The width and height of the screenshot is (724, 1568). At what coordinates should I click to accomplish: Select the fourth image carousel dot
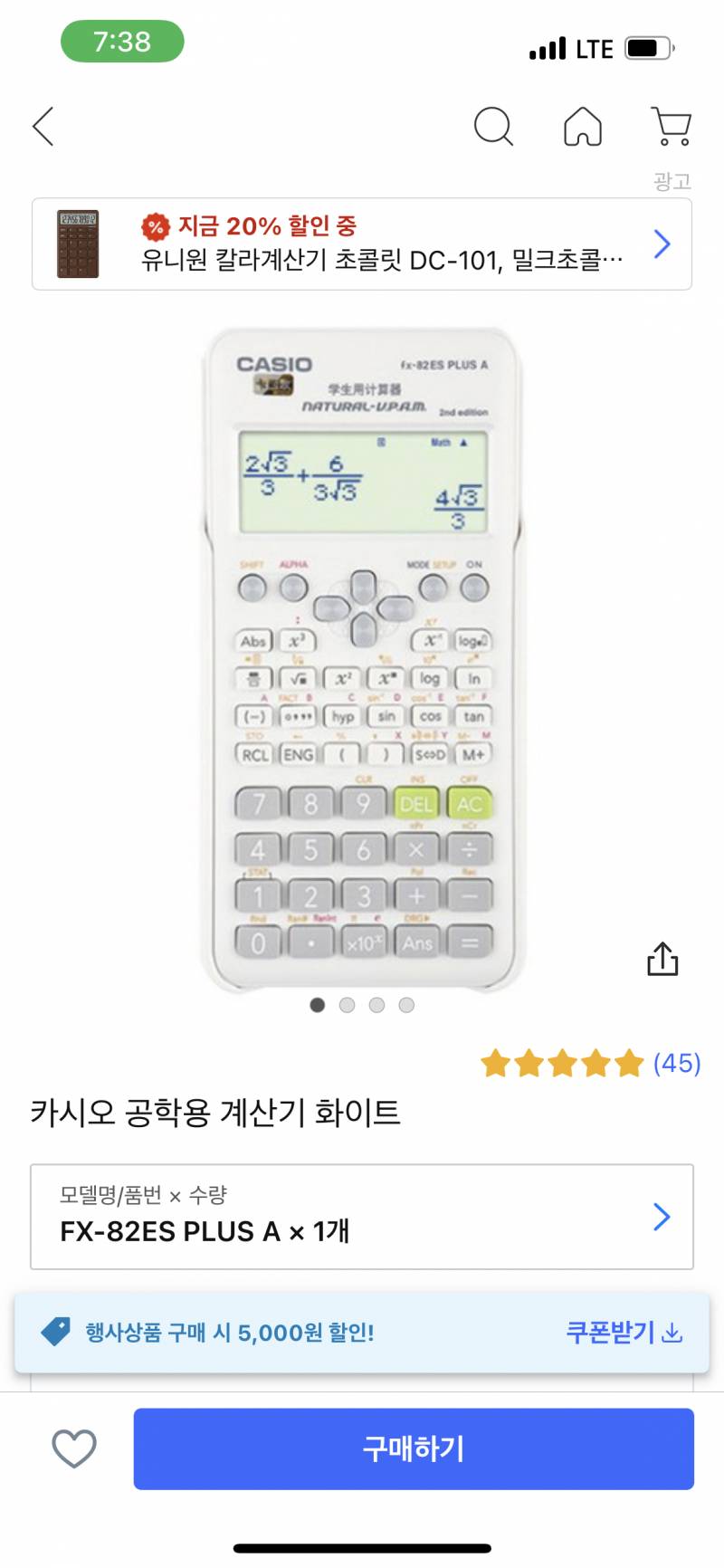point(405,1005)
